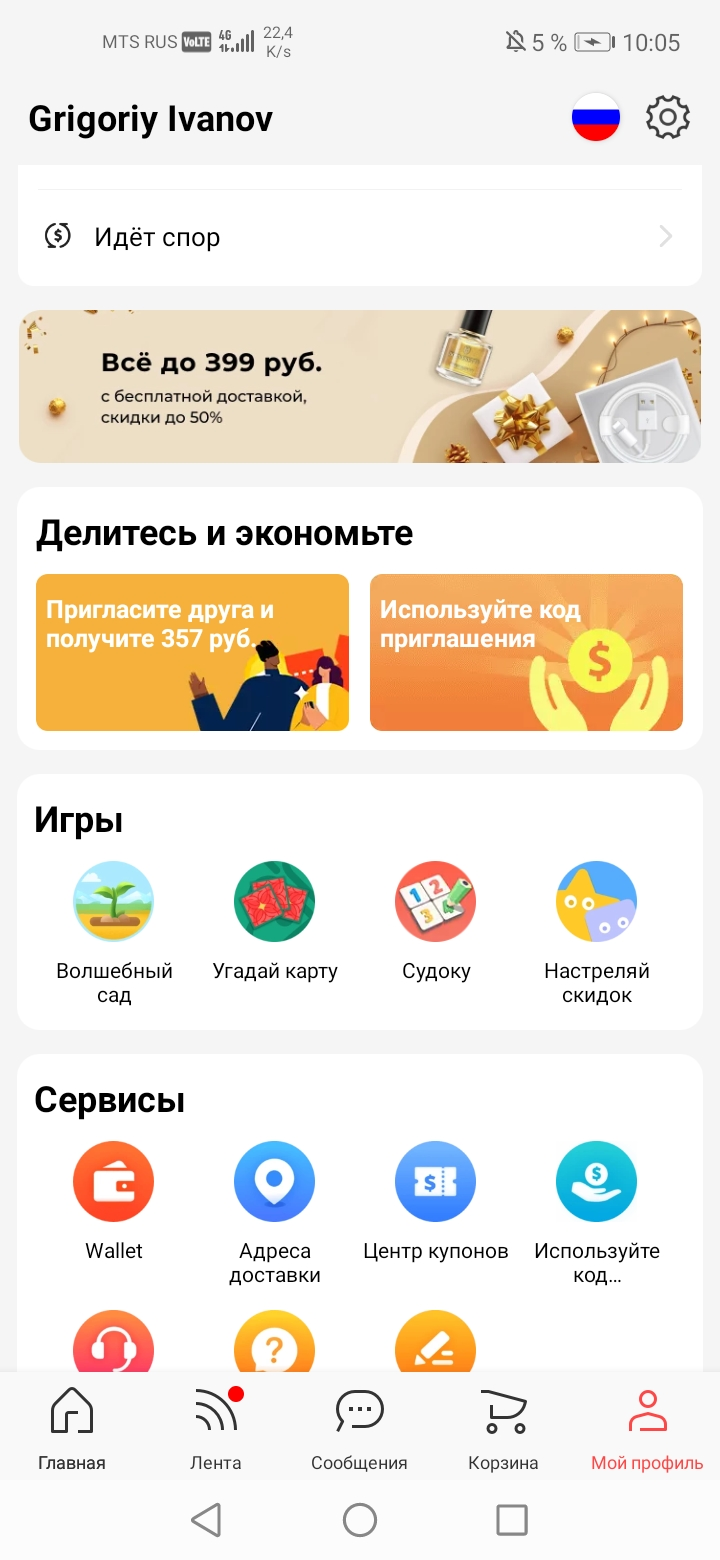Launch the Угадай карту game
Image resolution: width=720 pixels, height=1560 pixels.
point(275,921)
